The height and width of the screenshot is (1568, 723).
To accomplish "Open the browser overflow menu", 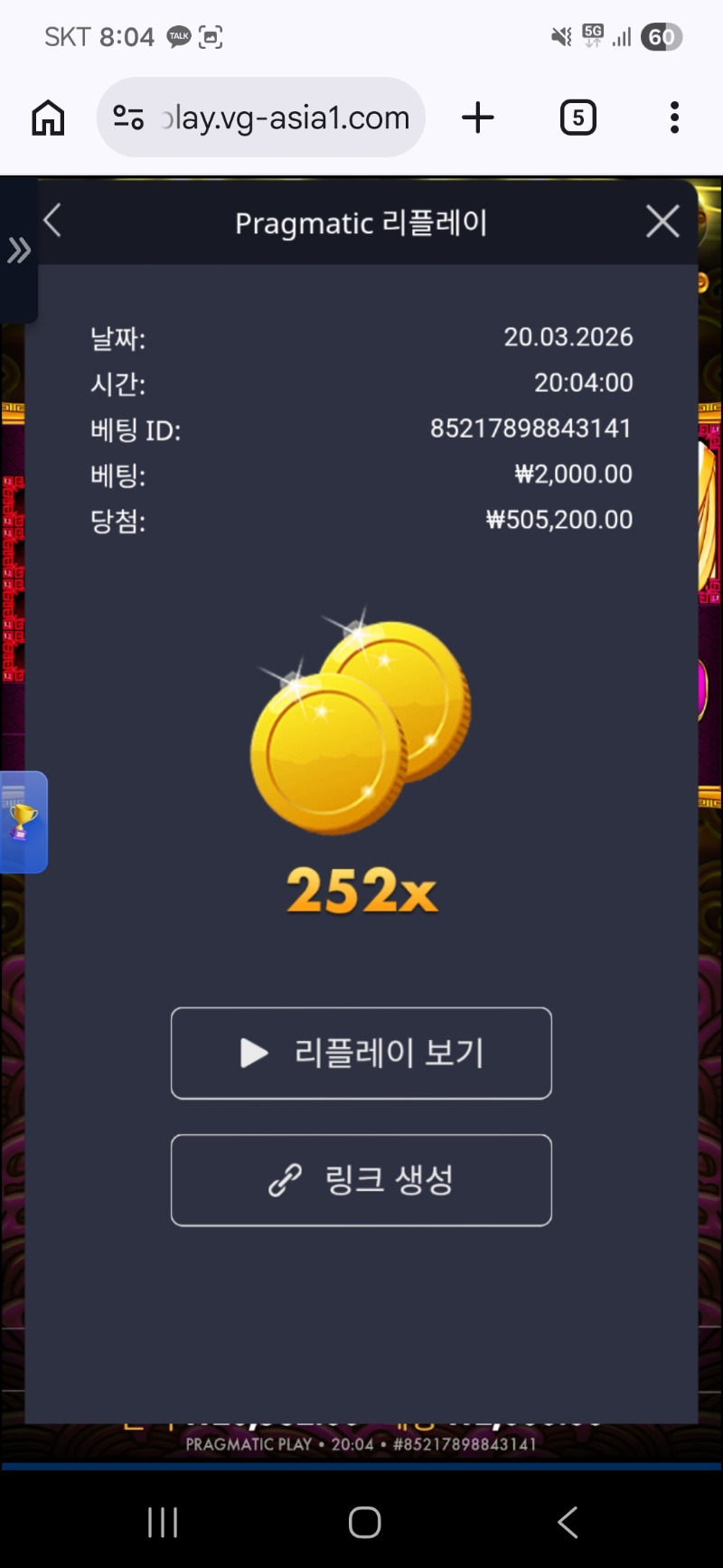I will [674, 118].
